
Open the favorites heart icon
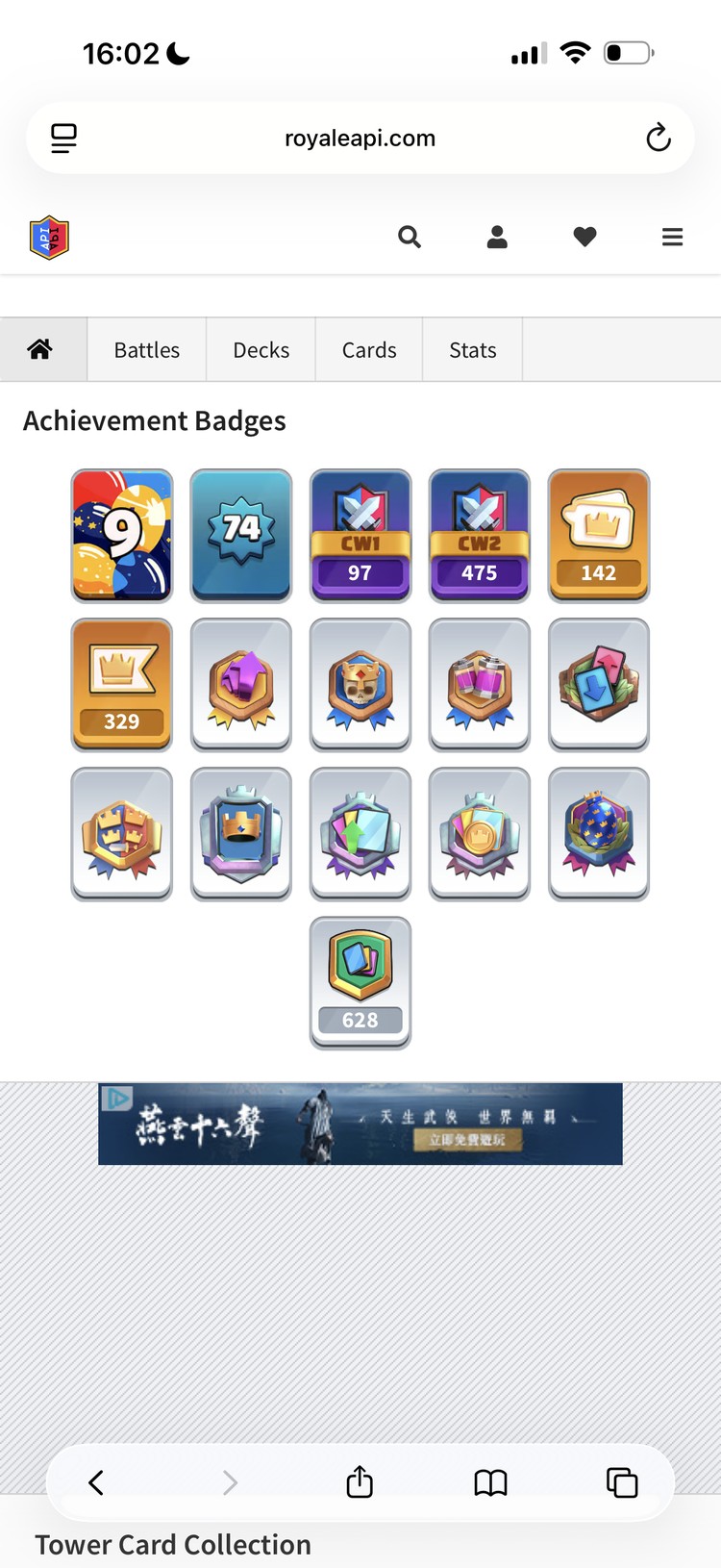[584, 237]
